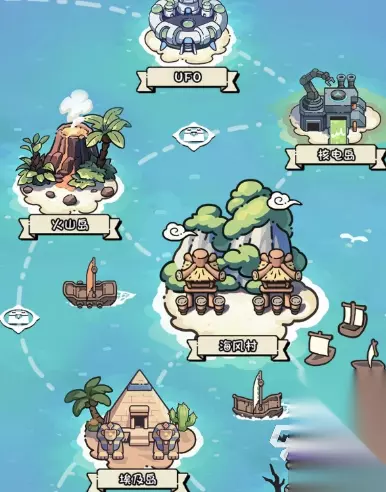Collect the treasure chest marker near 火山岛 path

[x=18, y=317]
